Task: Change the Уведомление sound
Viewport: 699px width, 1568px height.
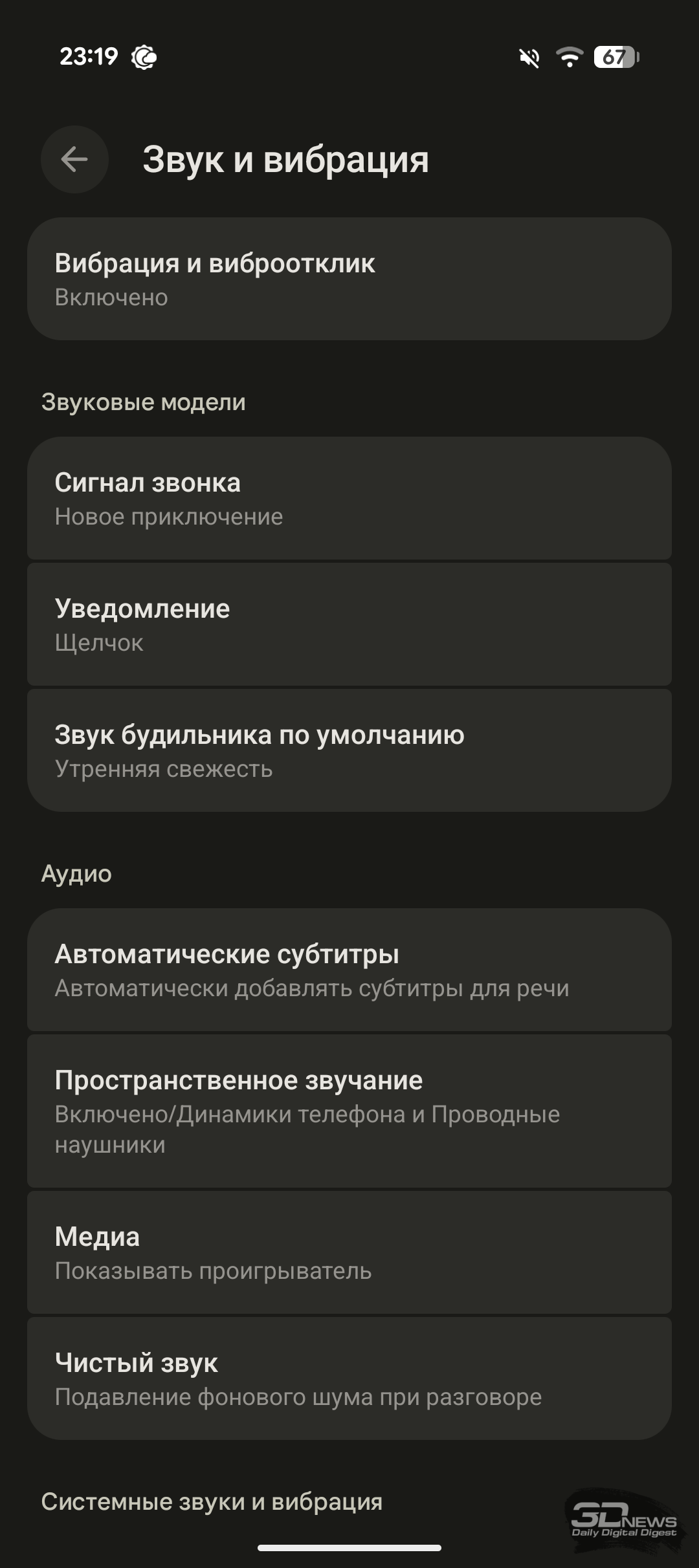Action: (x=349, y=624)
